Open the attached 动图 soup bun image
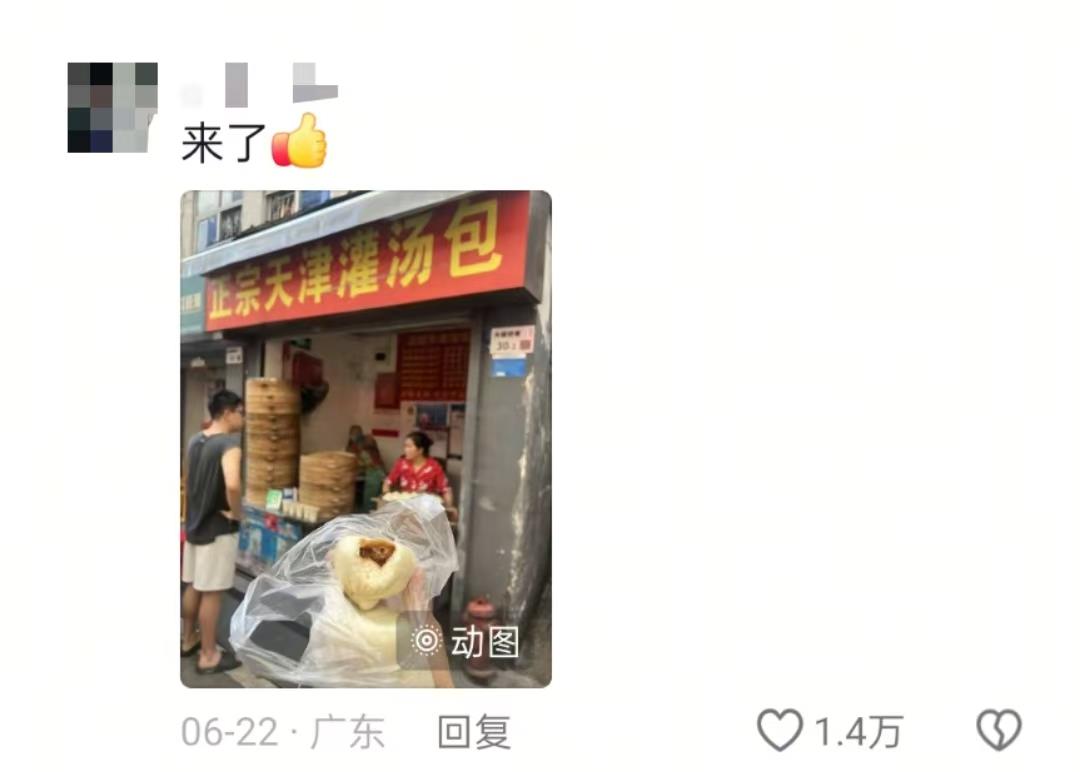Image resolution: width=1080 pixels, height=772 pixels. tap(365, 438)
